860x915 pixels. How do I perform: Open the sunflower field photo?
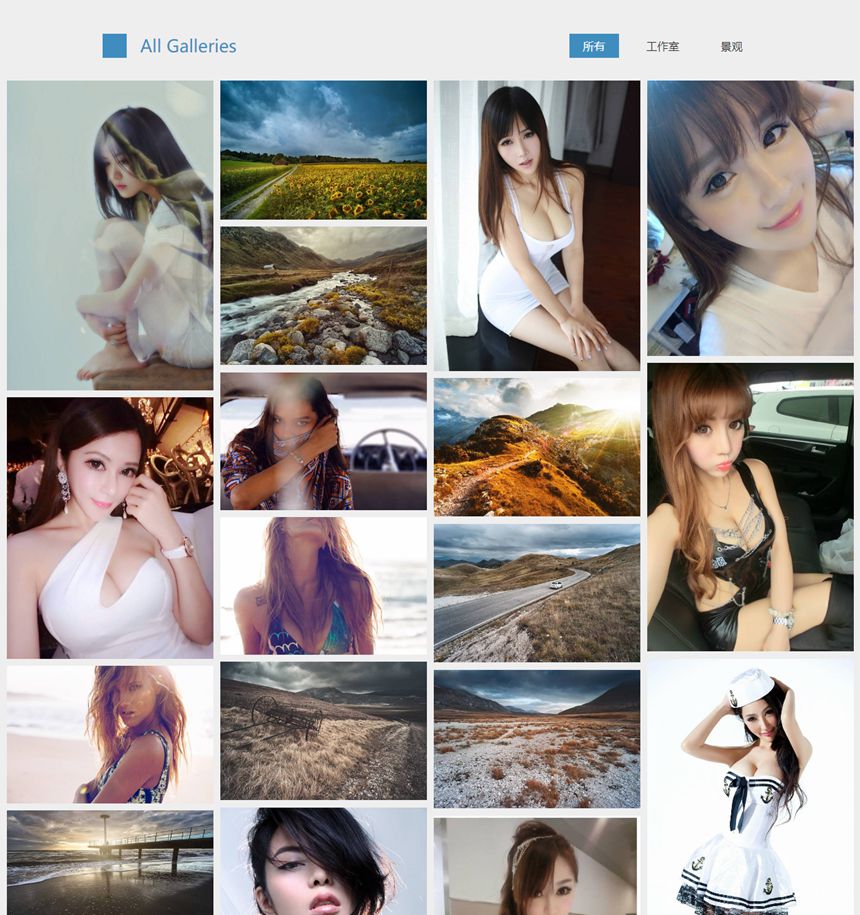tap(323, 150)
